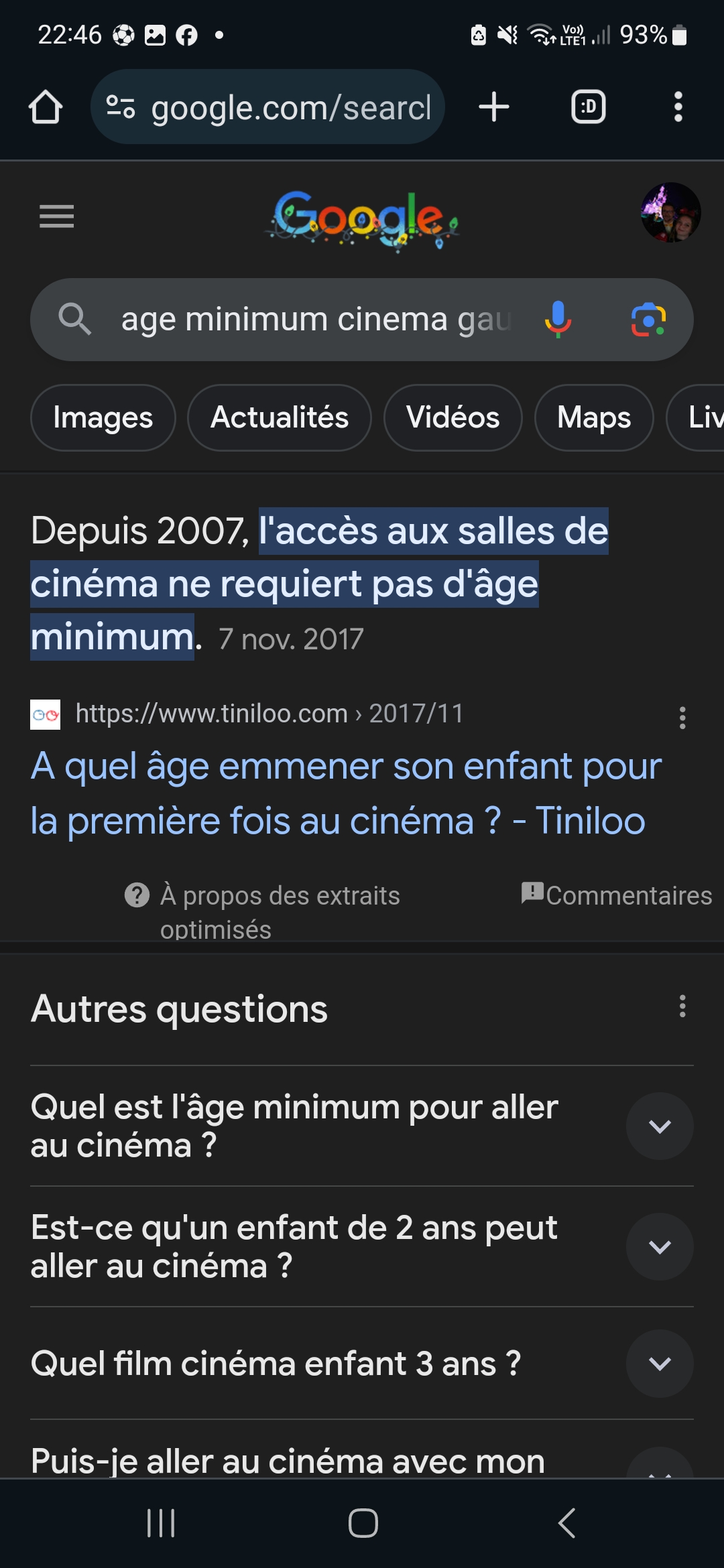Switch to Vidéos results
724x1568 pixels.
(452, 417)
